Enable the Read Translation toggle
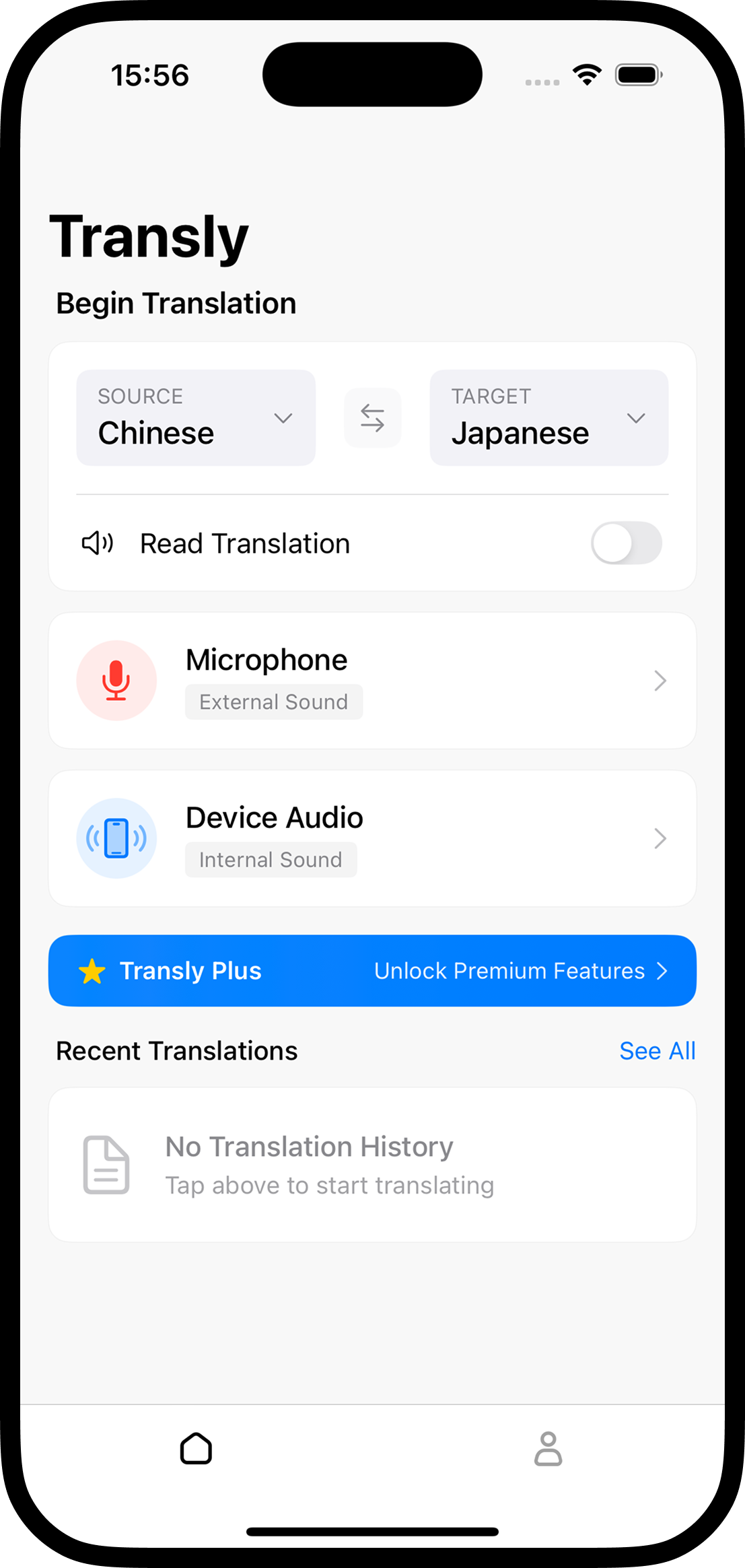The image size is (745, 1568). [627, 543]
